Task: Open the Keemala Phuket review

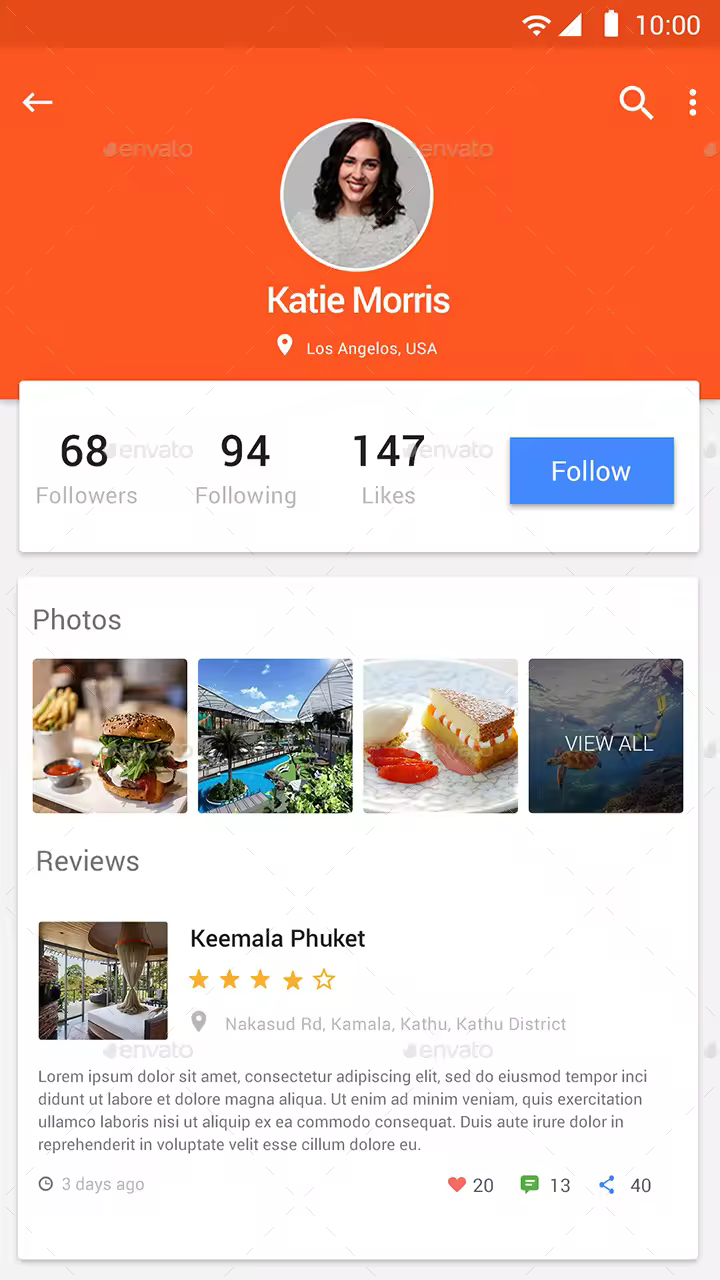Action: pyautogui.click(x=278, y=938)
